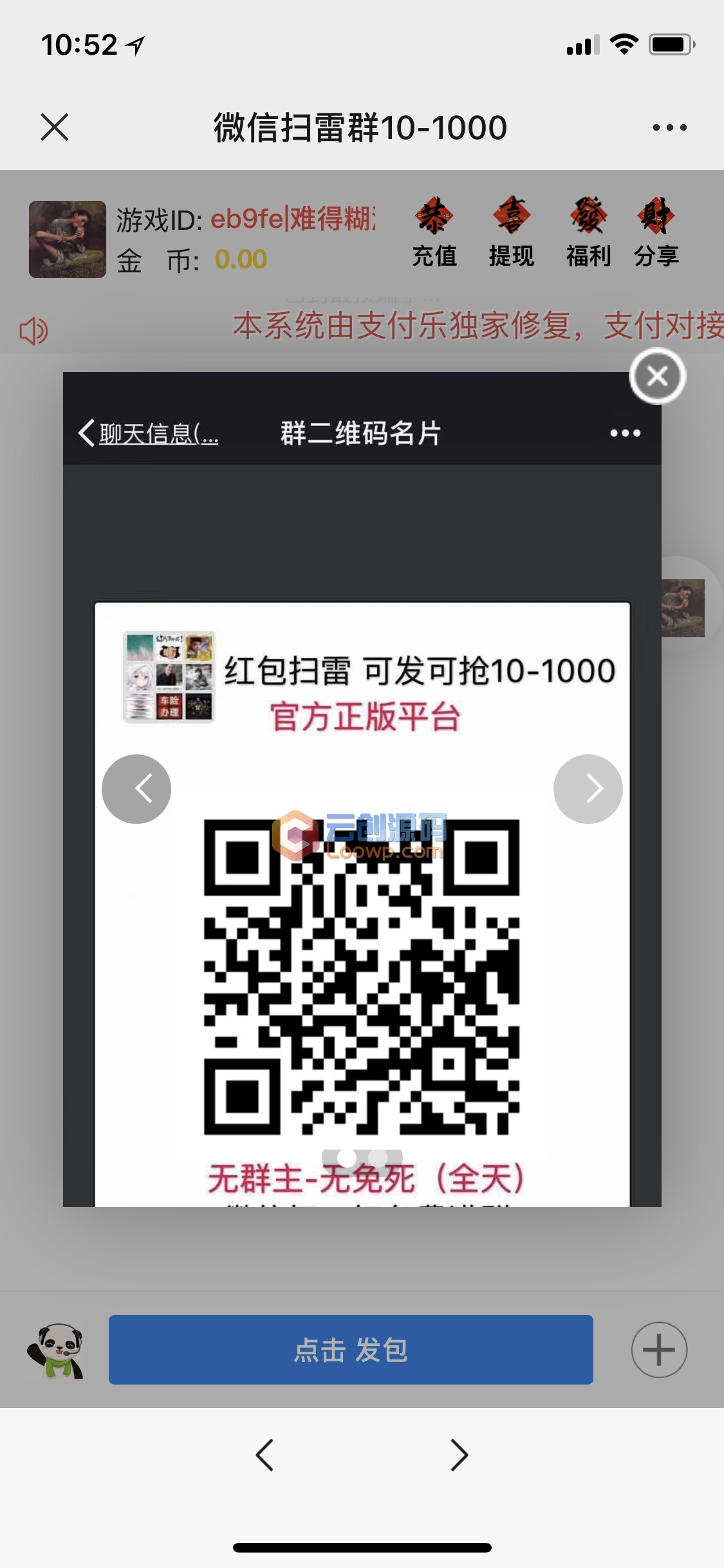Open the profile avatar next to 游戏ID
Screen dimensions: 724x1568
tap(68, 239)
